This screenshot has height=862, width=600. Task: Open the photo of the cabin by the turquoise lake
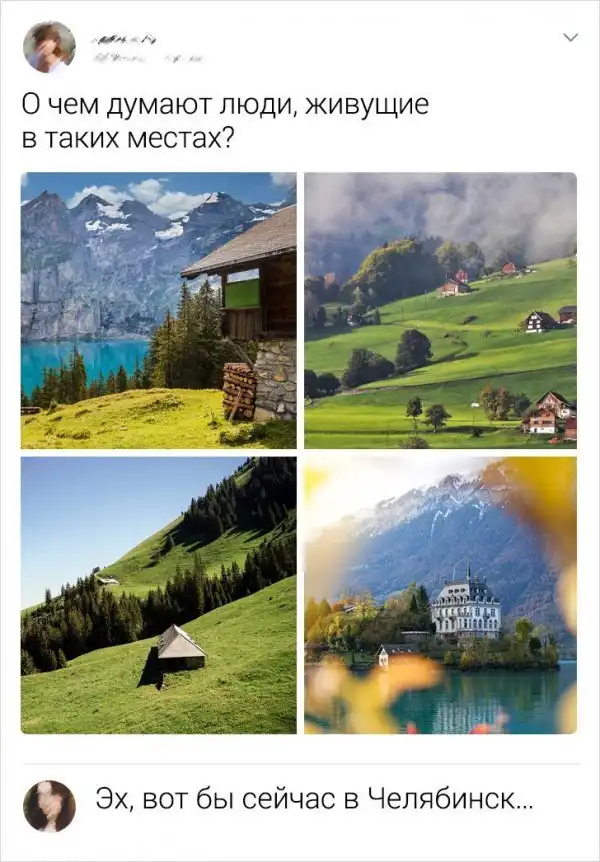coord(159,310)
